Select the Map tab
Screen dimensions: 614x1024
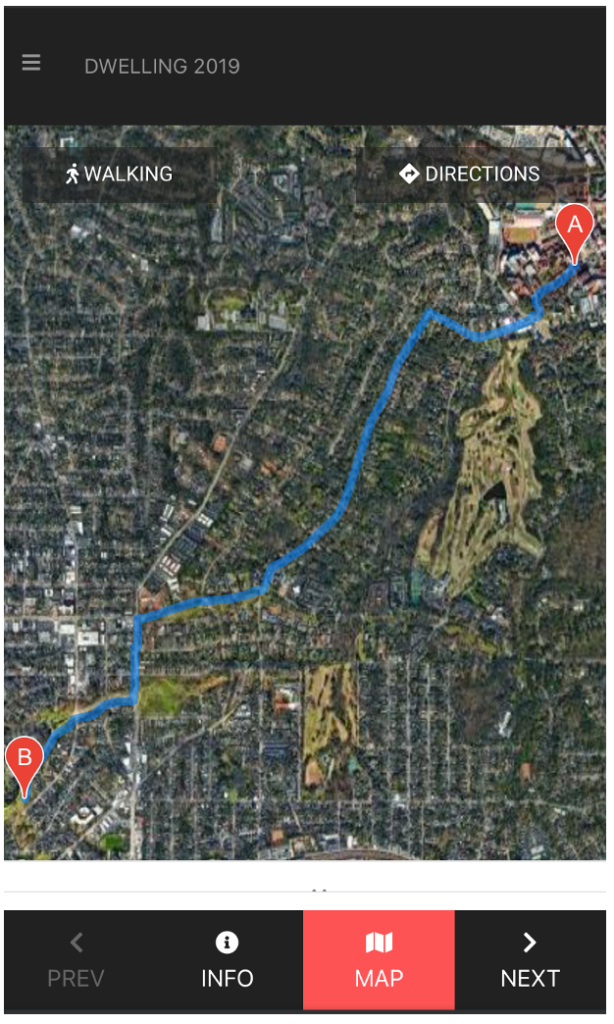tap(379, 960)
